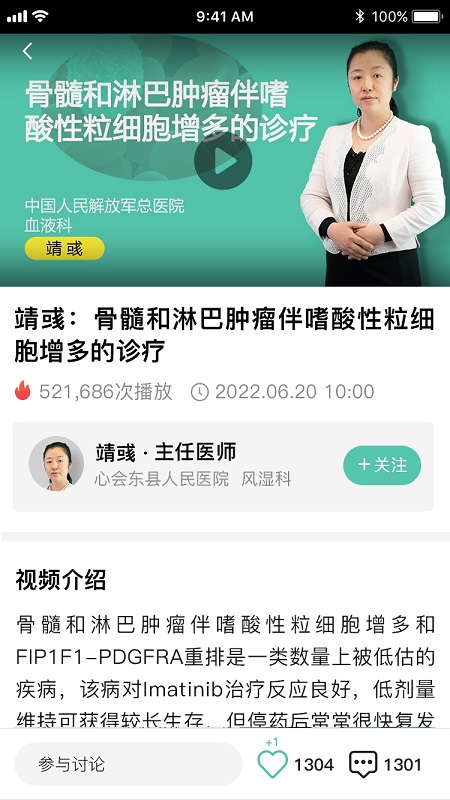The width and height of the screenshot is (450, 800).
Task: Follow the doctor with 关注 button
Action: [382, 465]
